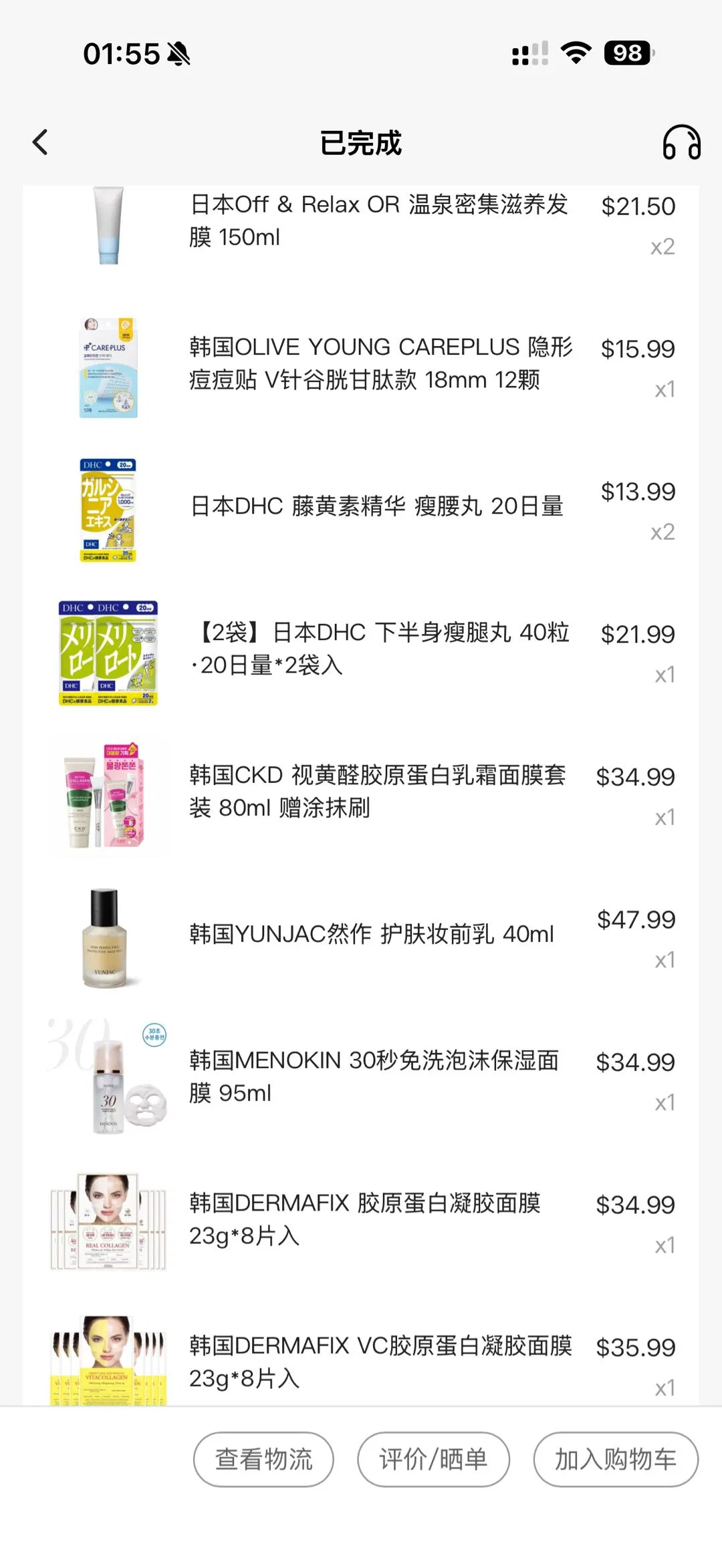Open customer service headset icon

(681, 142)
